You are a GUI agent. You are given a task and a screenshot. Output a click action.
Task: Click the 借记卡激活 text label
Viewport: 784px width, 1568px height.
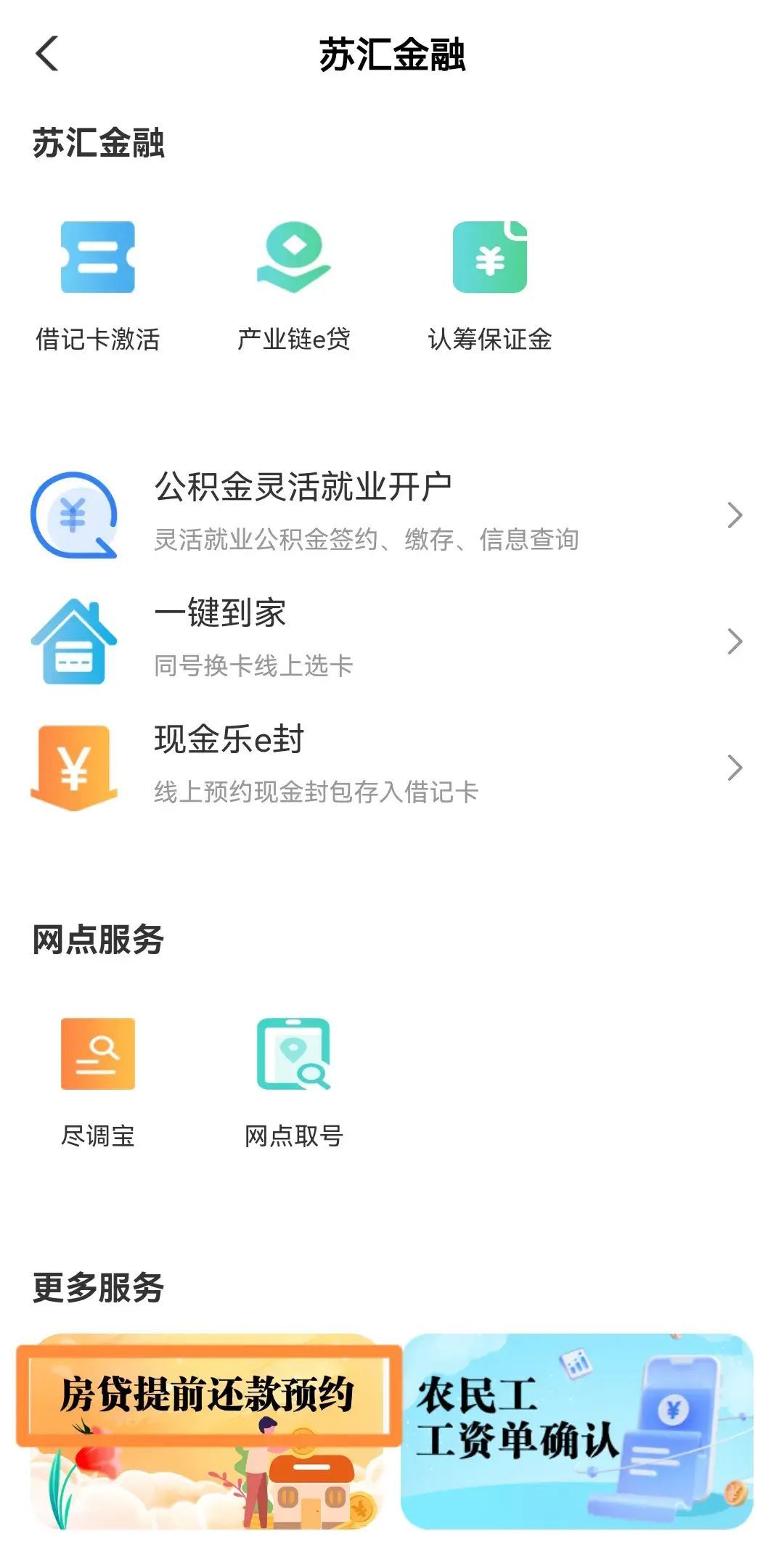(98, 337)
